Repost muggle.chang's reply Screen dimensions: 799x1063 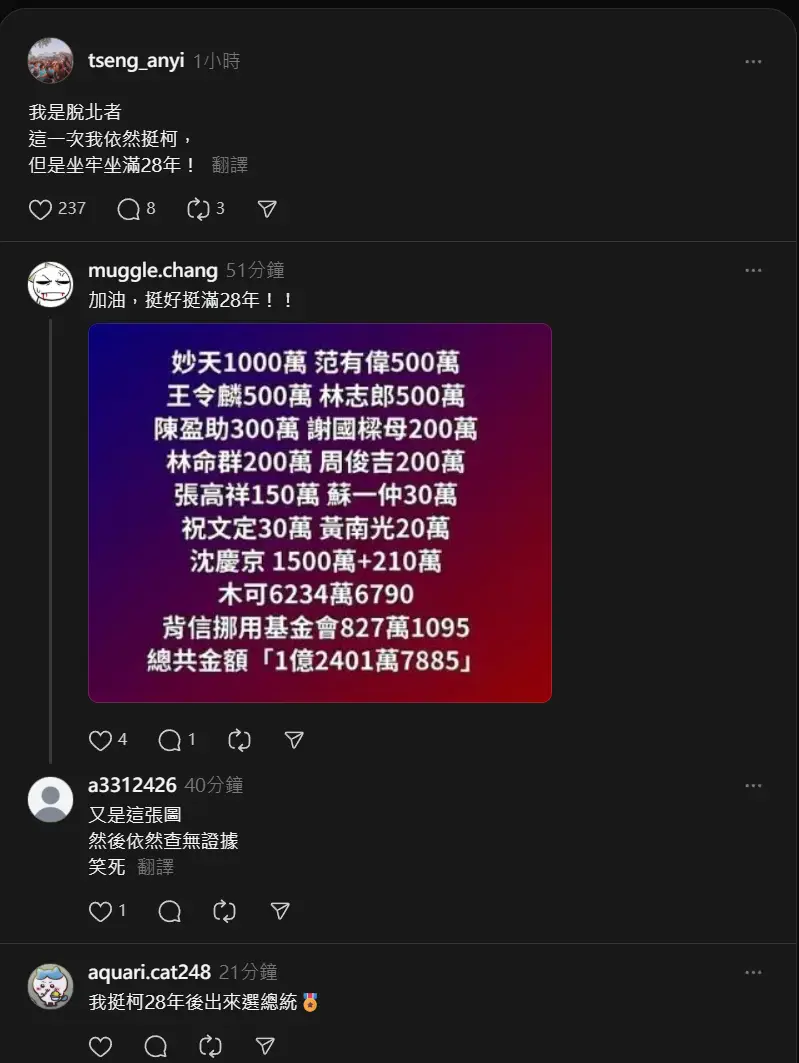(x=239, y=740)
